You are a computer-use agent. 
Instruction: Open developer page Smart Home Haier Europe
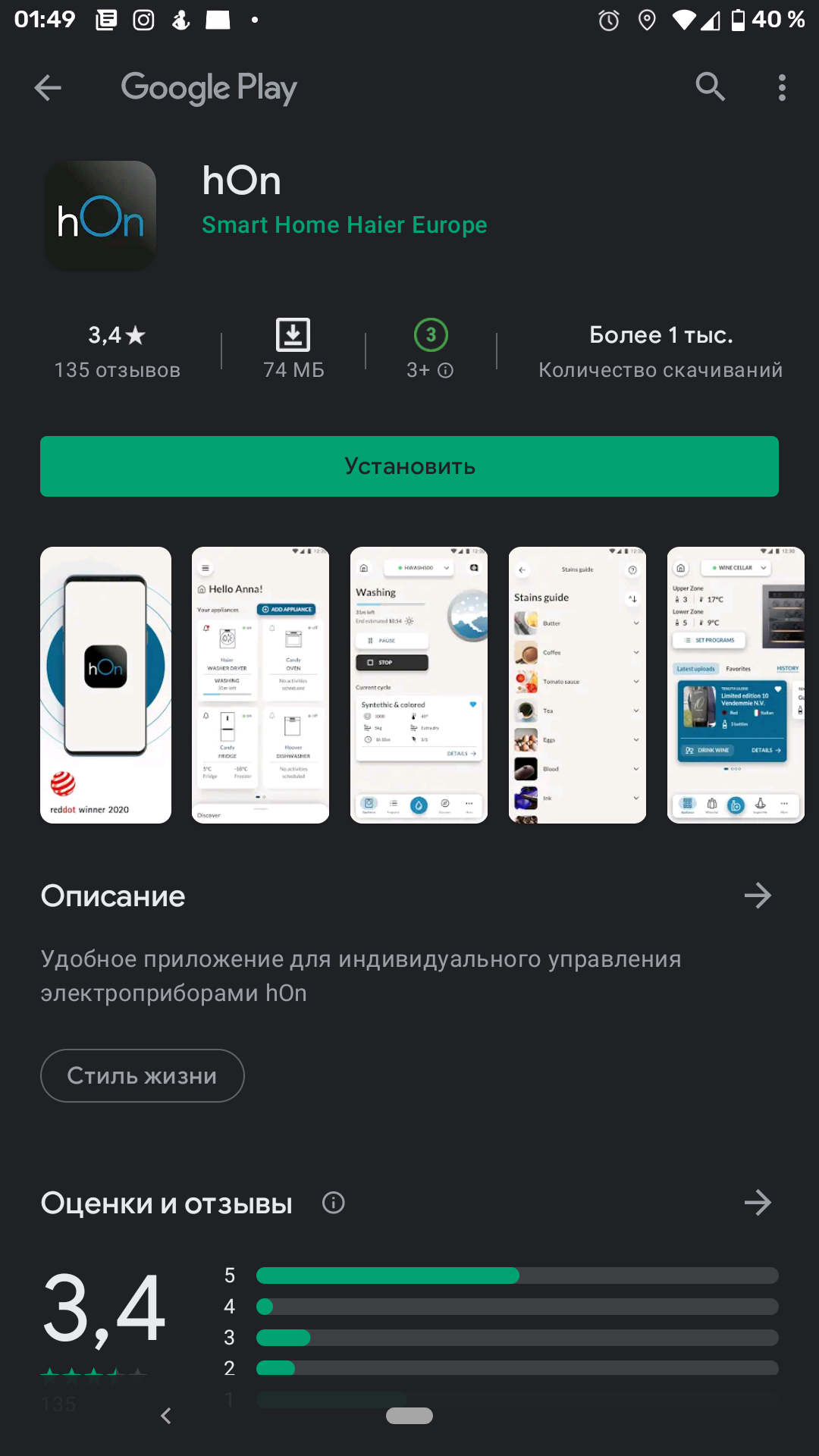pyautogui.click(x=344, y=225)
